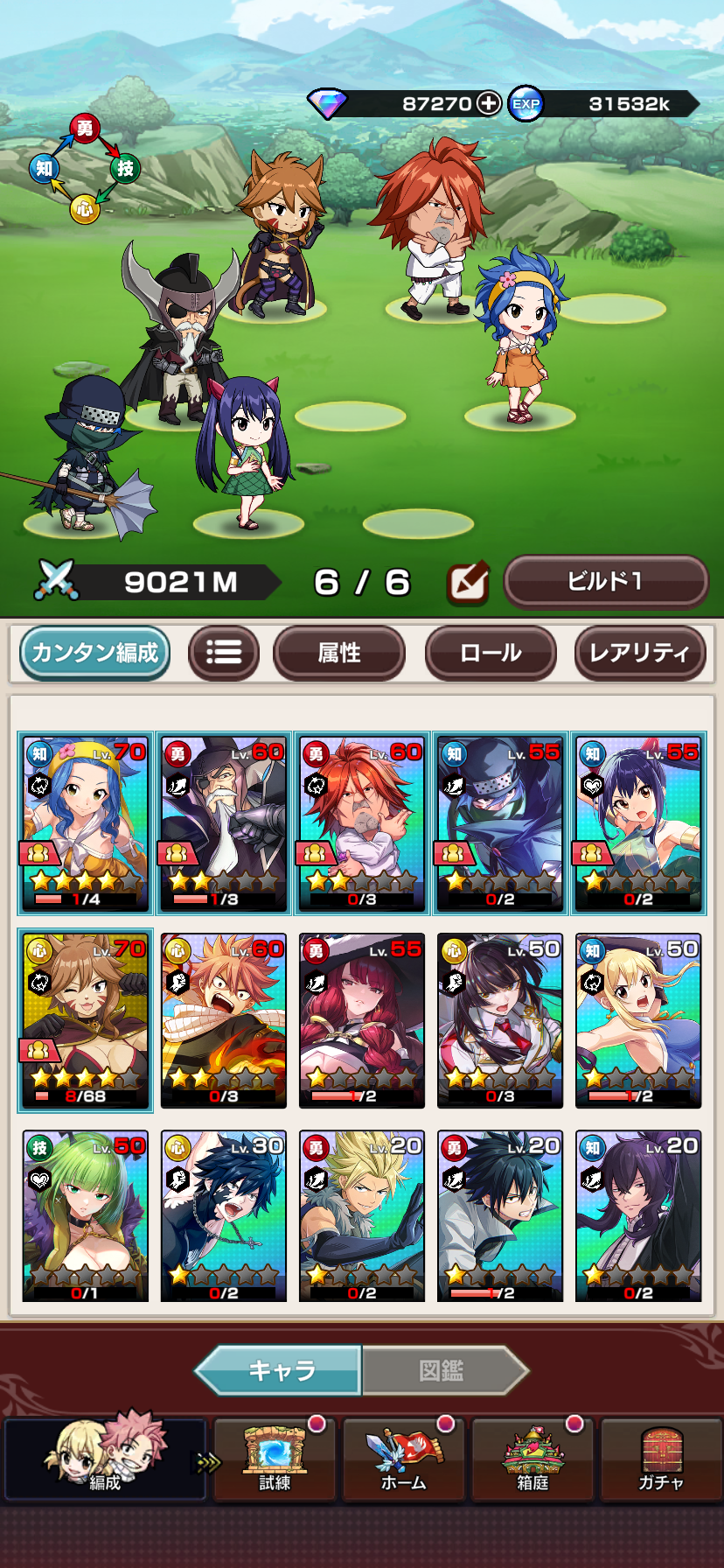Select the Lv.55 red-haired witch card
The height and width of the screenshot is (1568, 724).
point(362,1020)
